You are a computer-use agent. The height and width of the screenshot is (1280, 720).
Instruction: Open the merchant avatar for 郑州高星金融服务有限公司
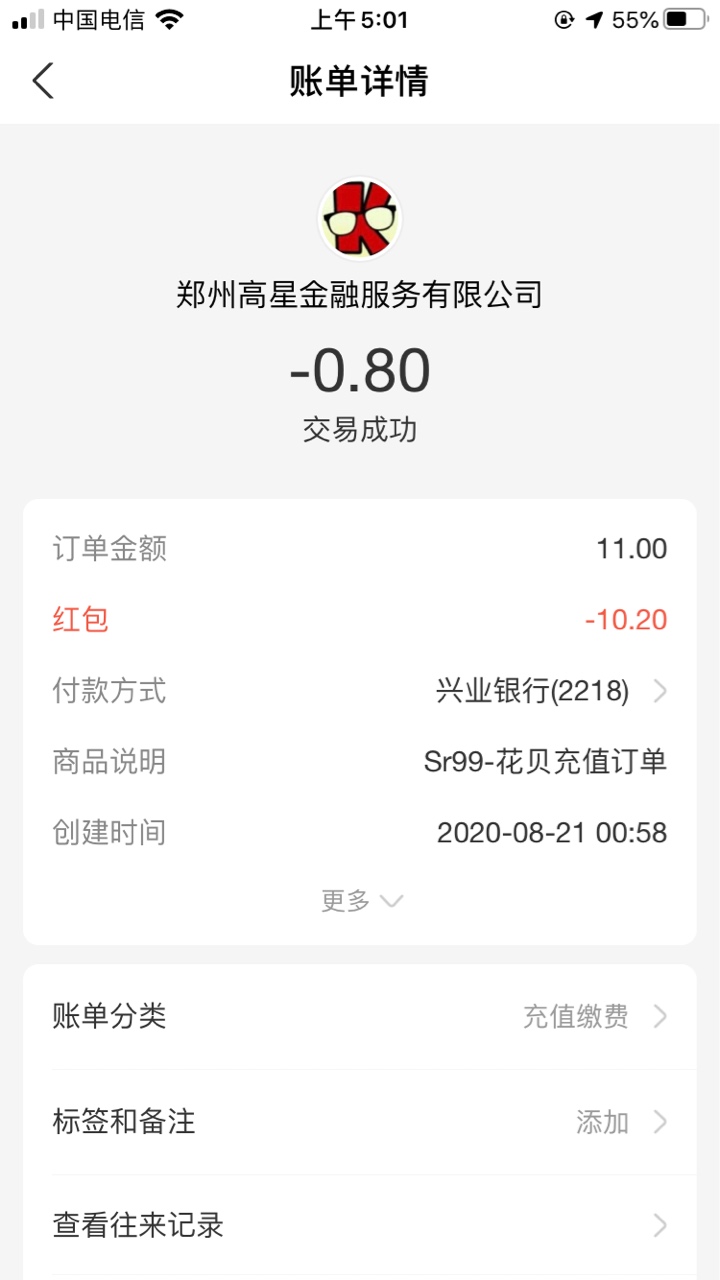(x=359, y=219)
